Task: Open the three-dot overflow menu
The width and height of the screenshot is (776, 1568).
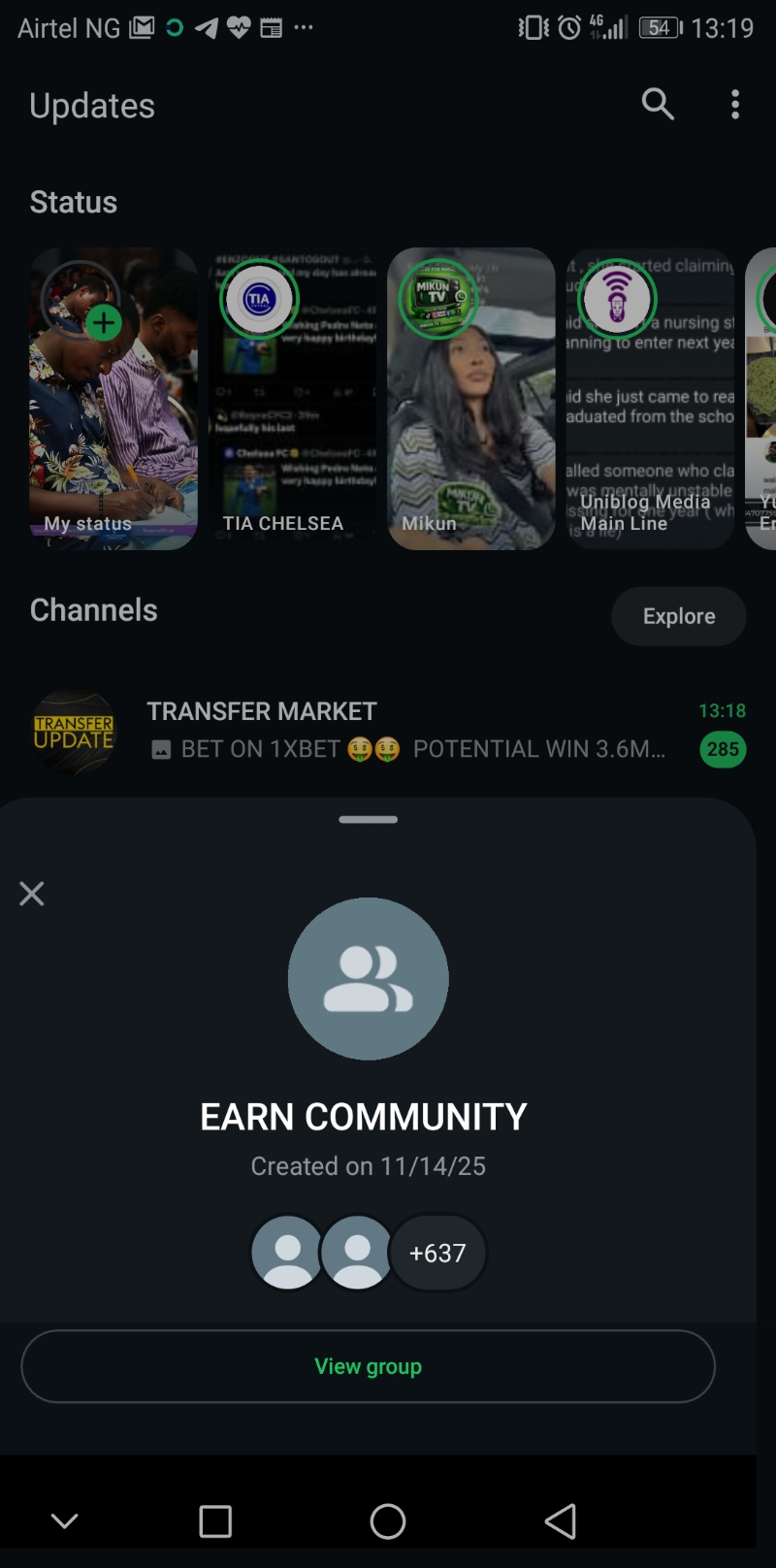Action: tap(735, 104)
